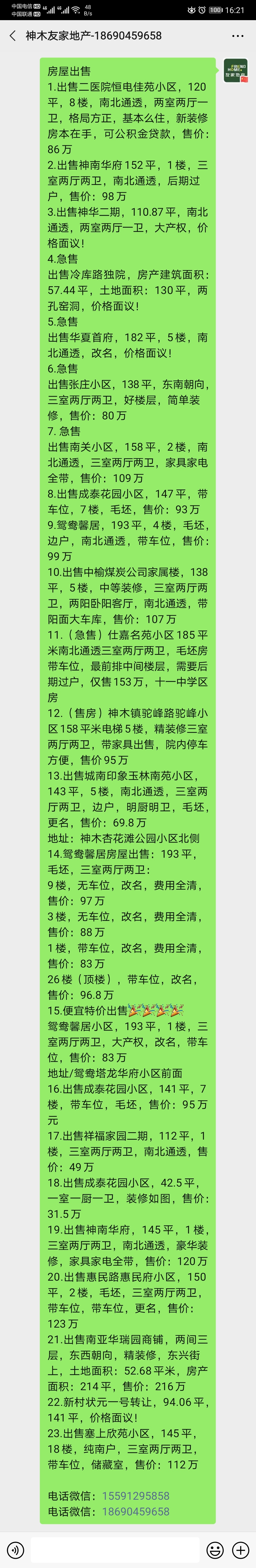Open the chat's three-dot menu
This screenshot has width=256, height=1568.
pos(238,36)
